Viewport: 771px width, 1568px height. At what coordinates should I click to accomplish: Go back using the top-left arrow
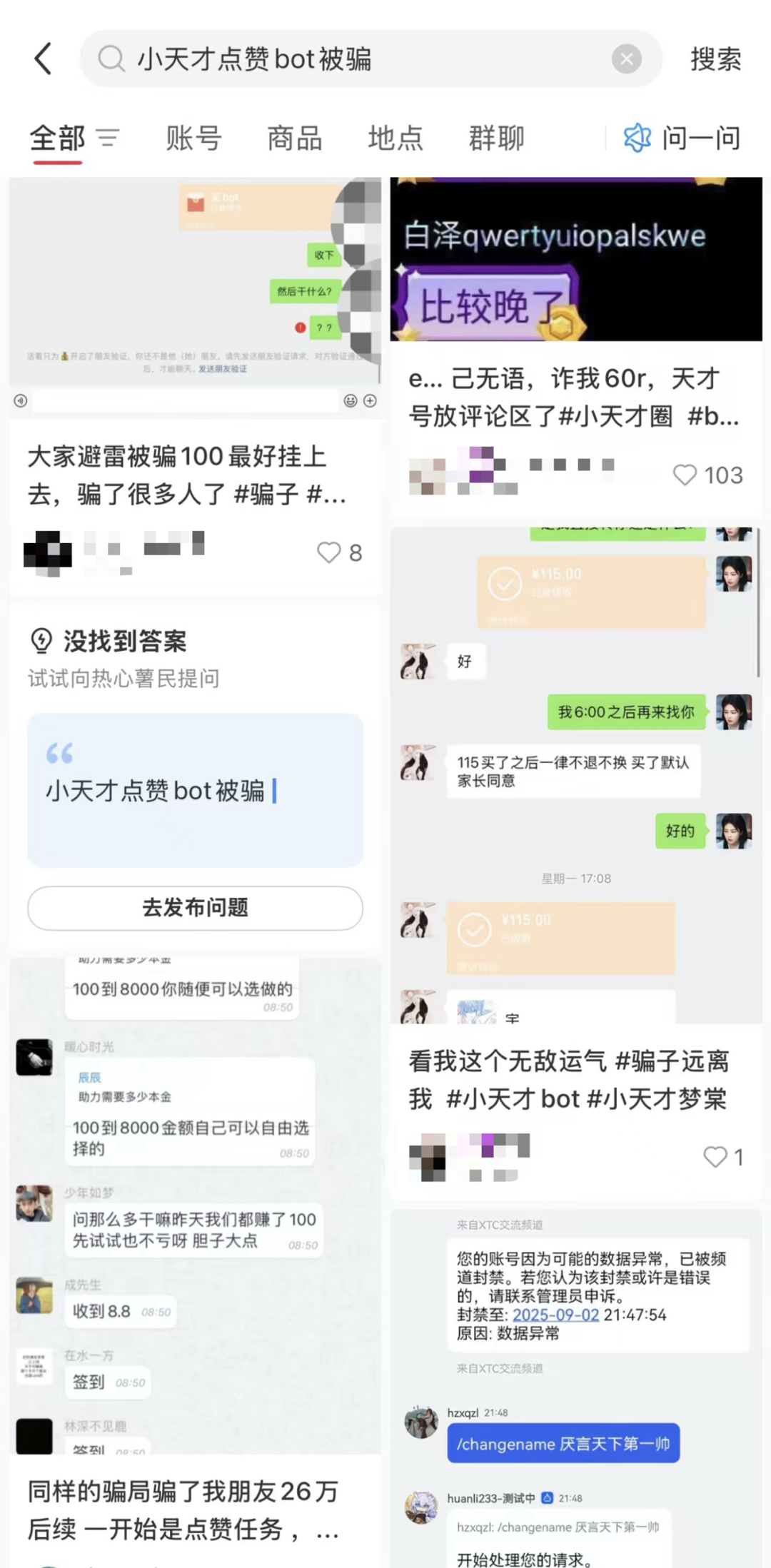click(43, 59)
